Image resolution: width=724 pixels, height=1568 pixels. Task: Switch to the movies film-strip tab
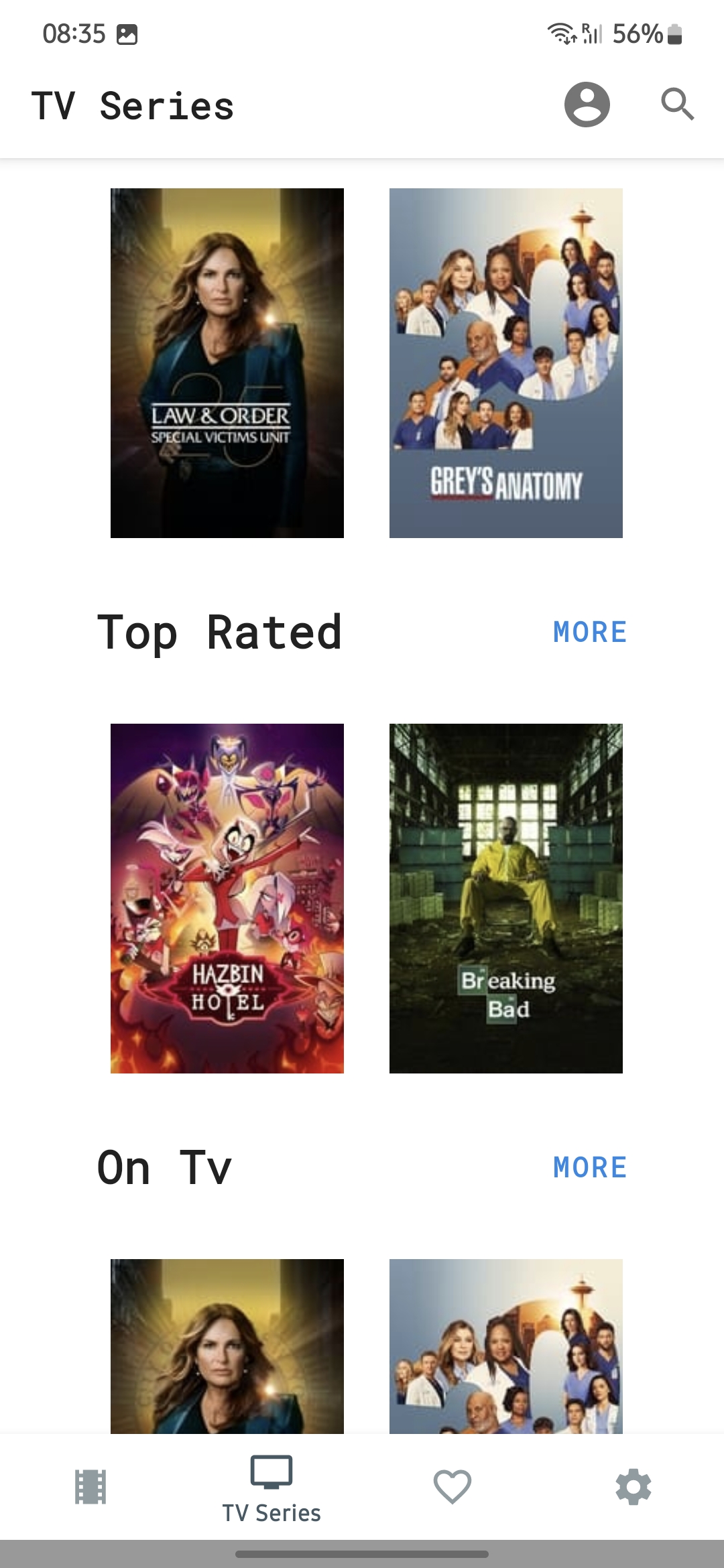tap(90, 1487)
